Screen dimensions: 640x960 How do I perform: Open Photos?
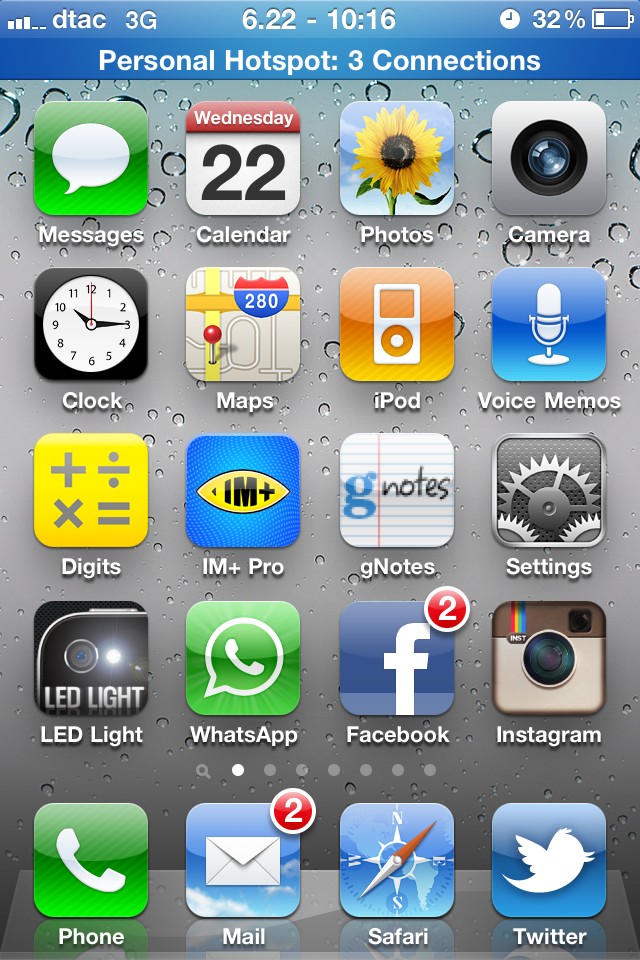coord(396,159)
